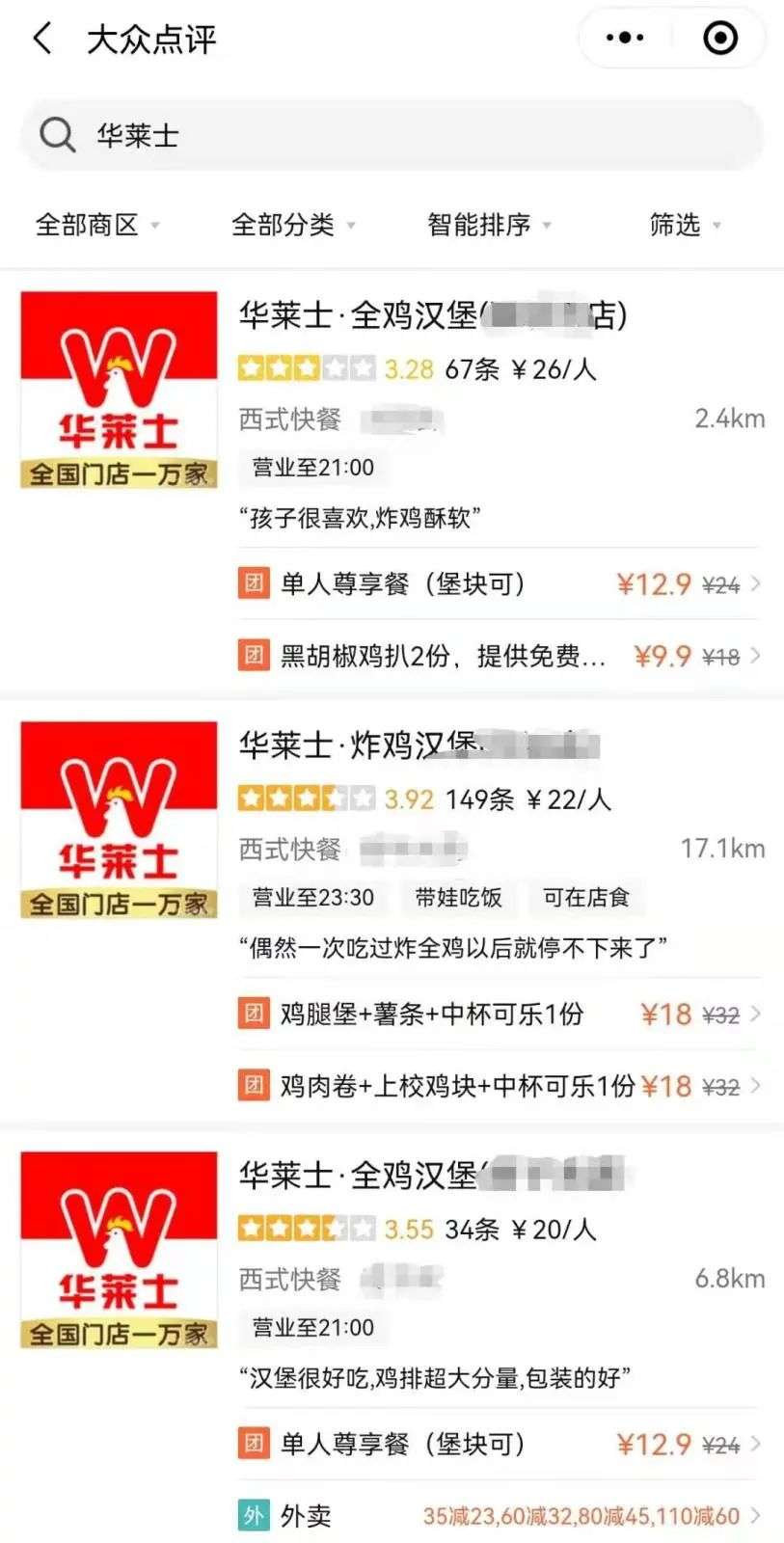Open the 华莱士 store rated 3.55
Screen dimensions: 784x1543
coord(432,1176)
